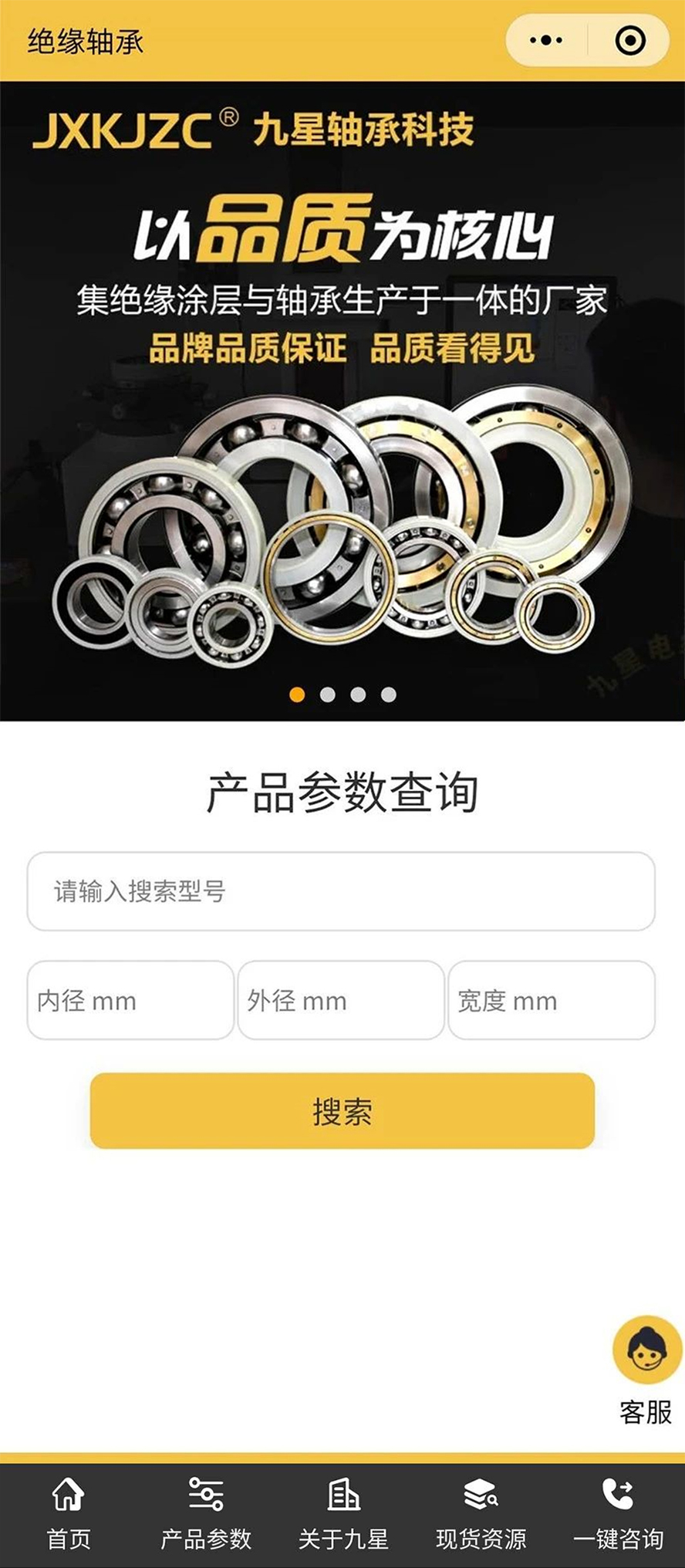Jump to the second banner page dot
Screen dimensions: 685x1568
(327, 694)
